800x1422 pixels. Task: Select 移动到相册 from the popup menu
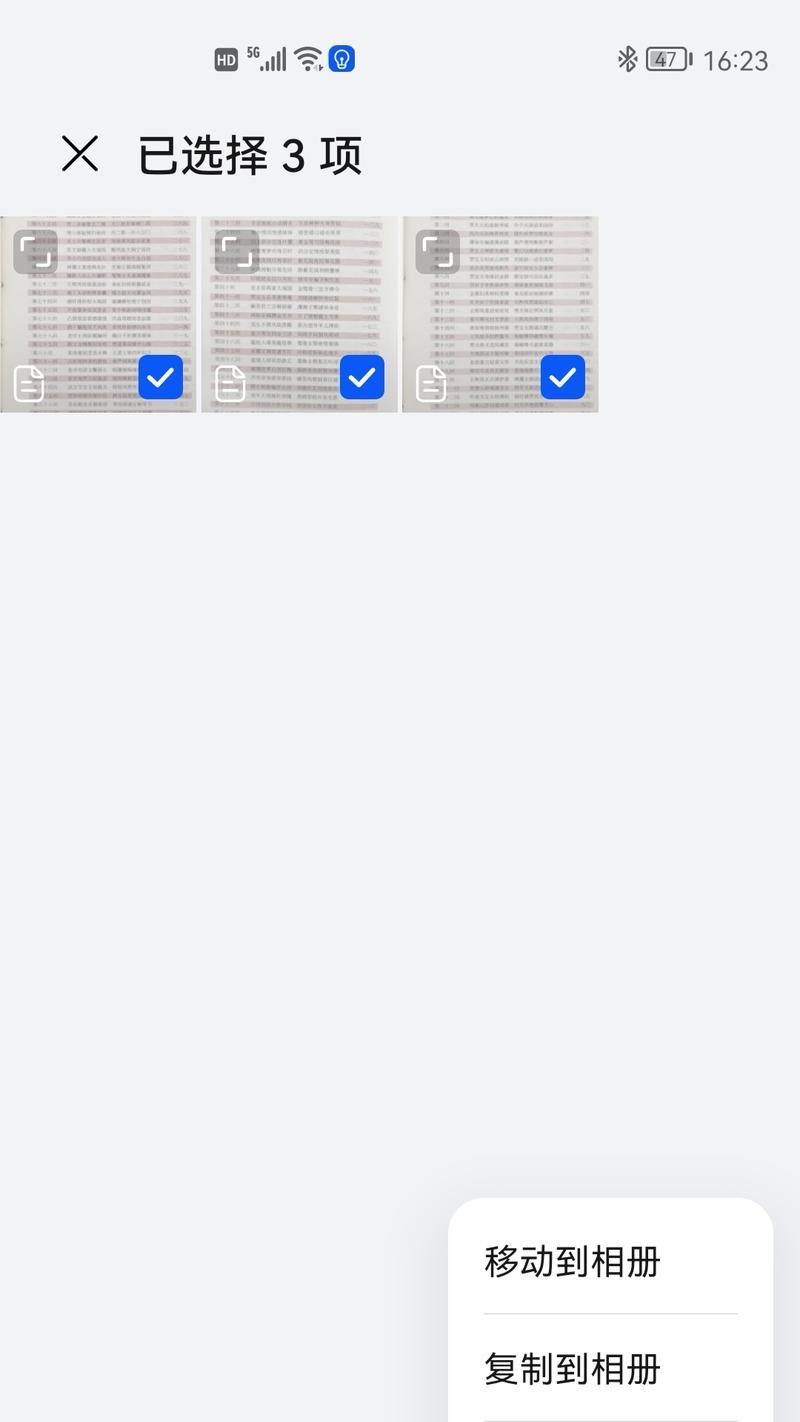pyautogui.click(x=572, y=1261)
